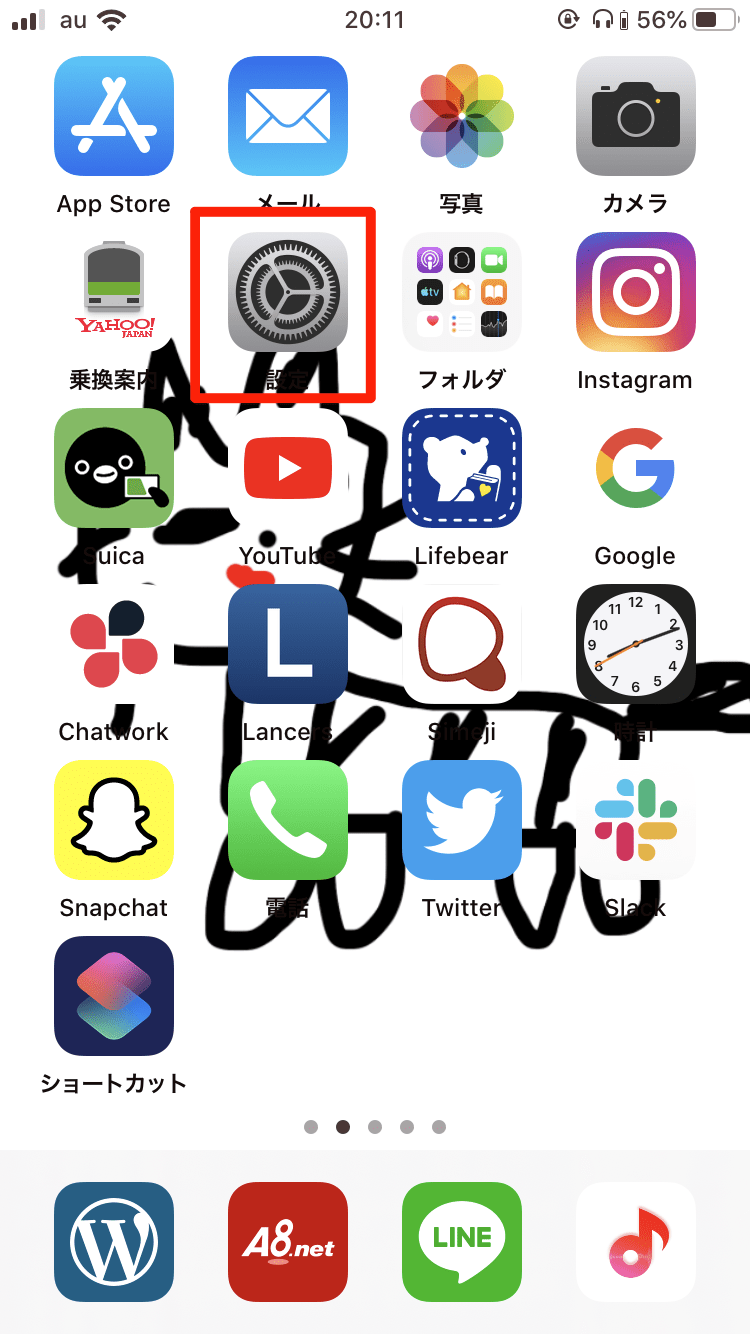Open Chatwork
Screen dimensions: 750x1334
[114, 644]
